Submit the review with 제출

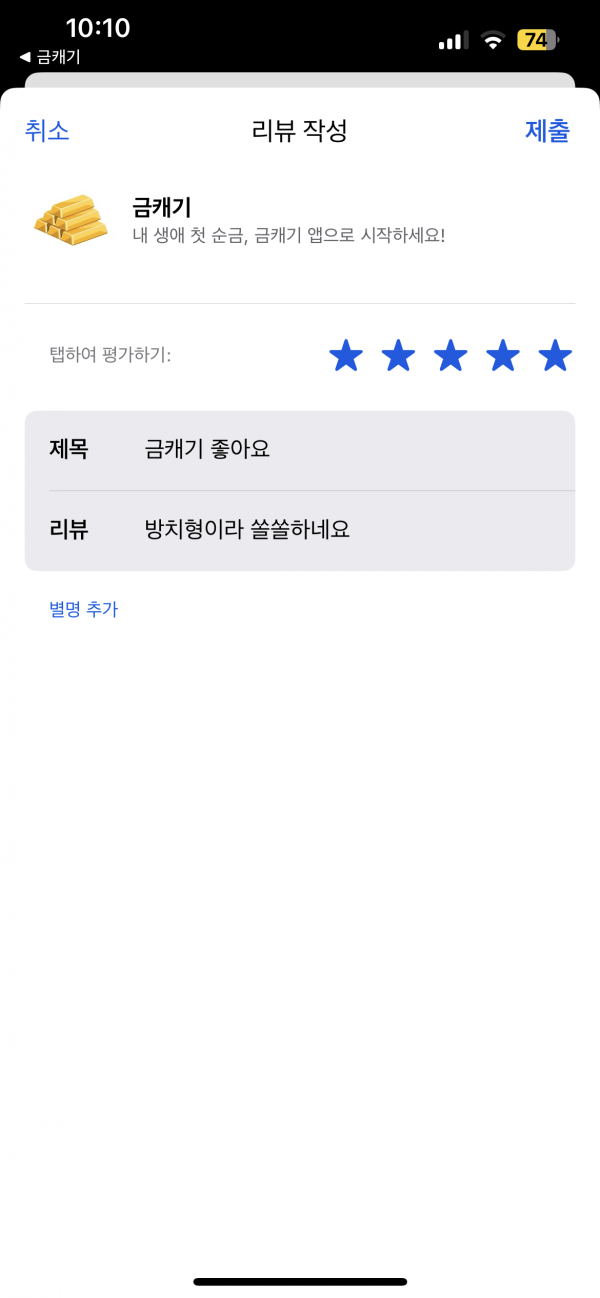point(547,131)
